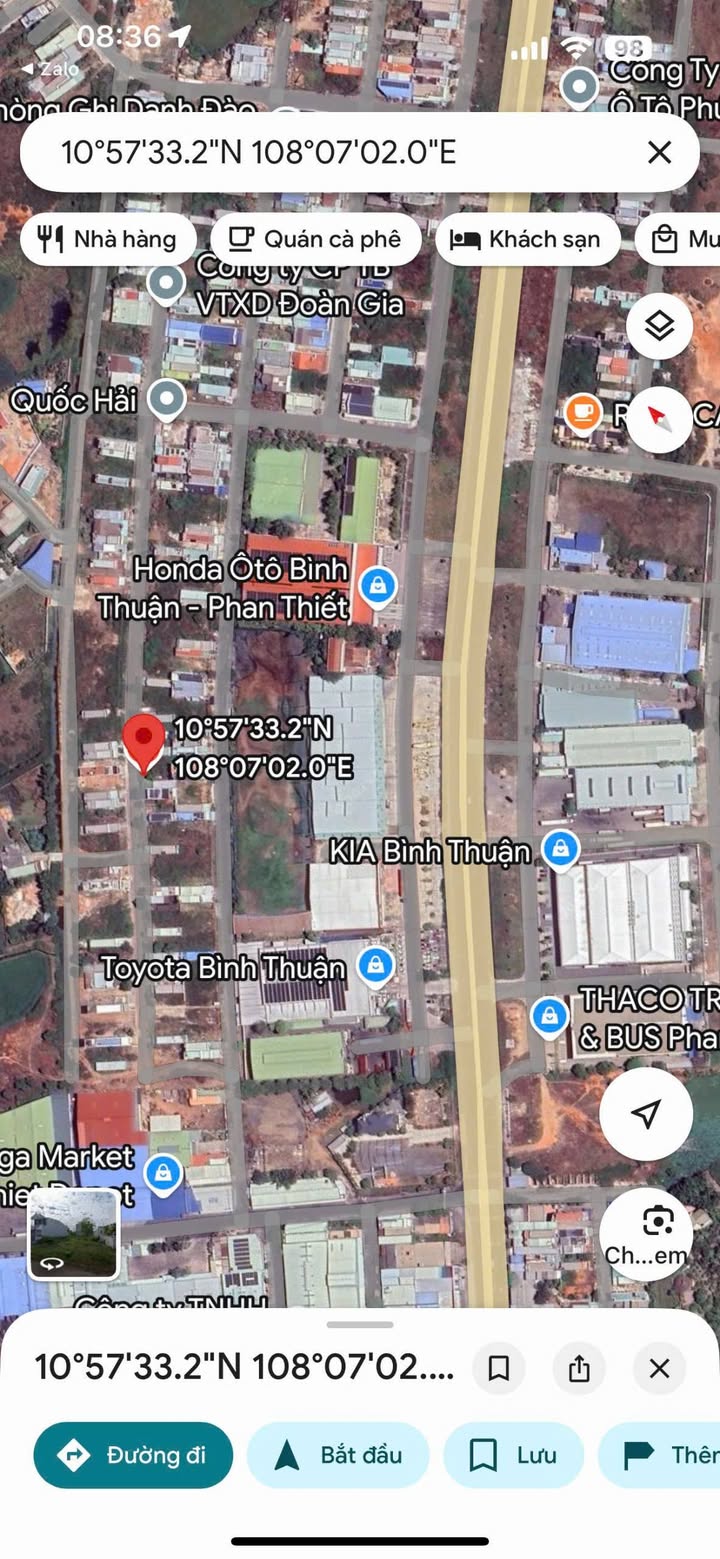Image resolution: width=720 pixels, height=1559 pixels.
Task: Center map on my location
Action: (x=646, y=1114)
